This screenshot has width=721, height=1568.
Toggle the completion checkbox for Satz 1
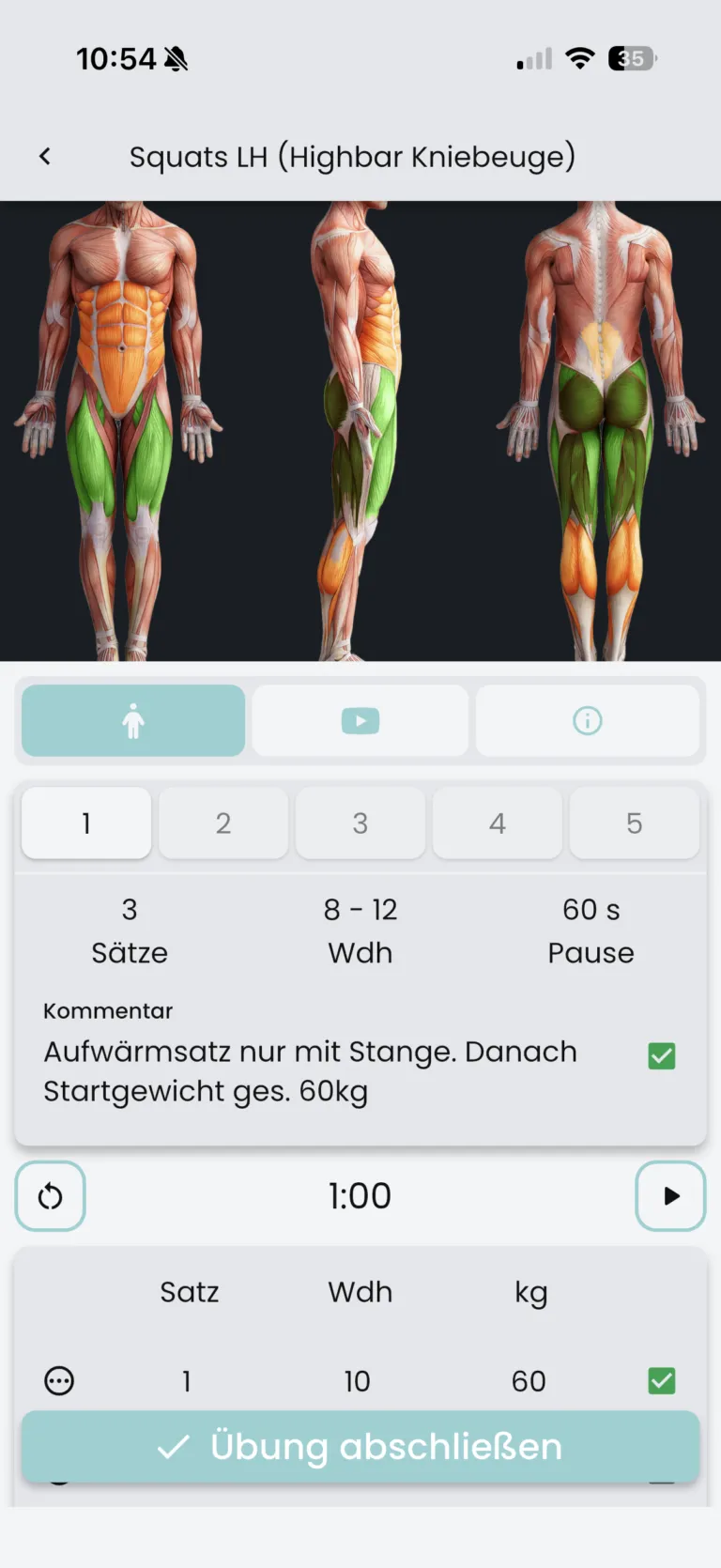pyautogui.click(x=661, y=1380)
